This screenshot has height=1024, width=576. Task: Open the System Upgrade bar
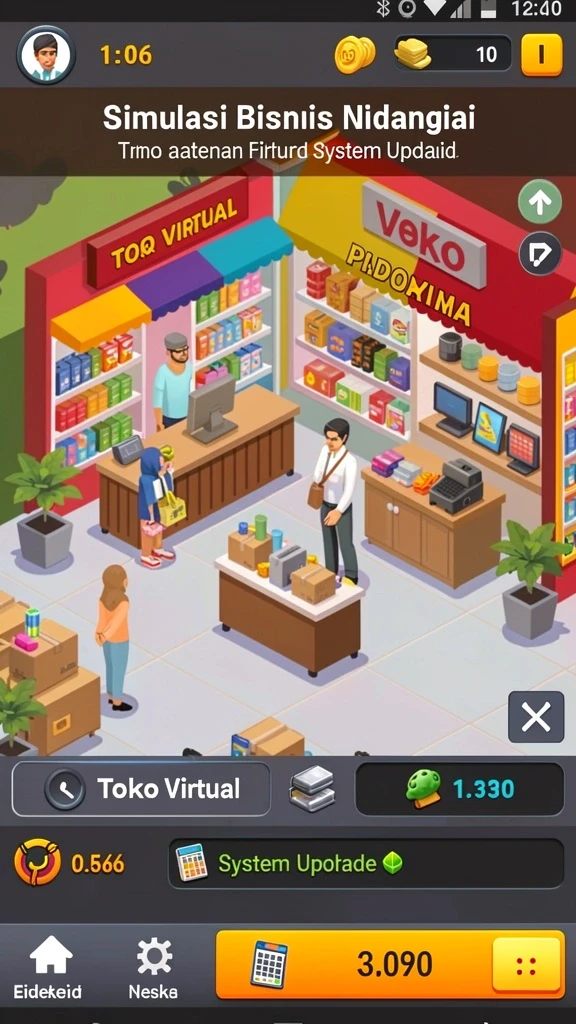pos(366,863)
